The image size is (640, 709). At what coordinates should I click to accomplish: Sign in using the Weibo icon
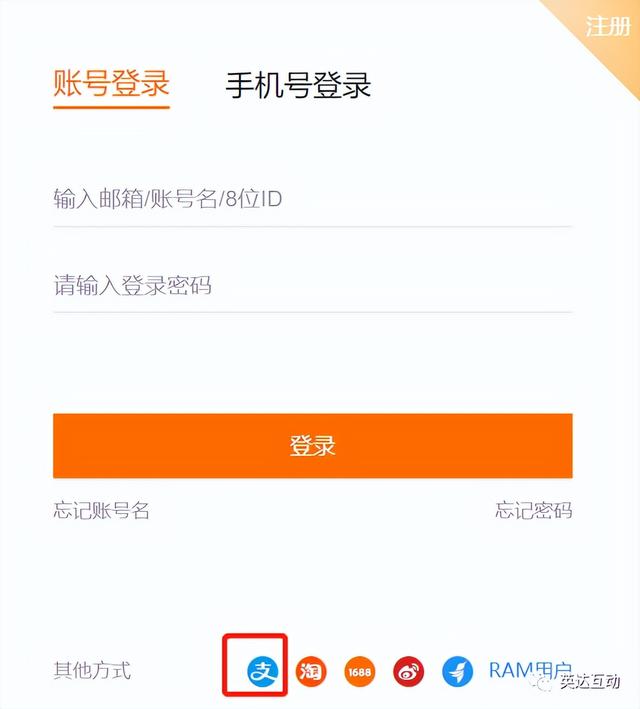408,671
